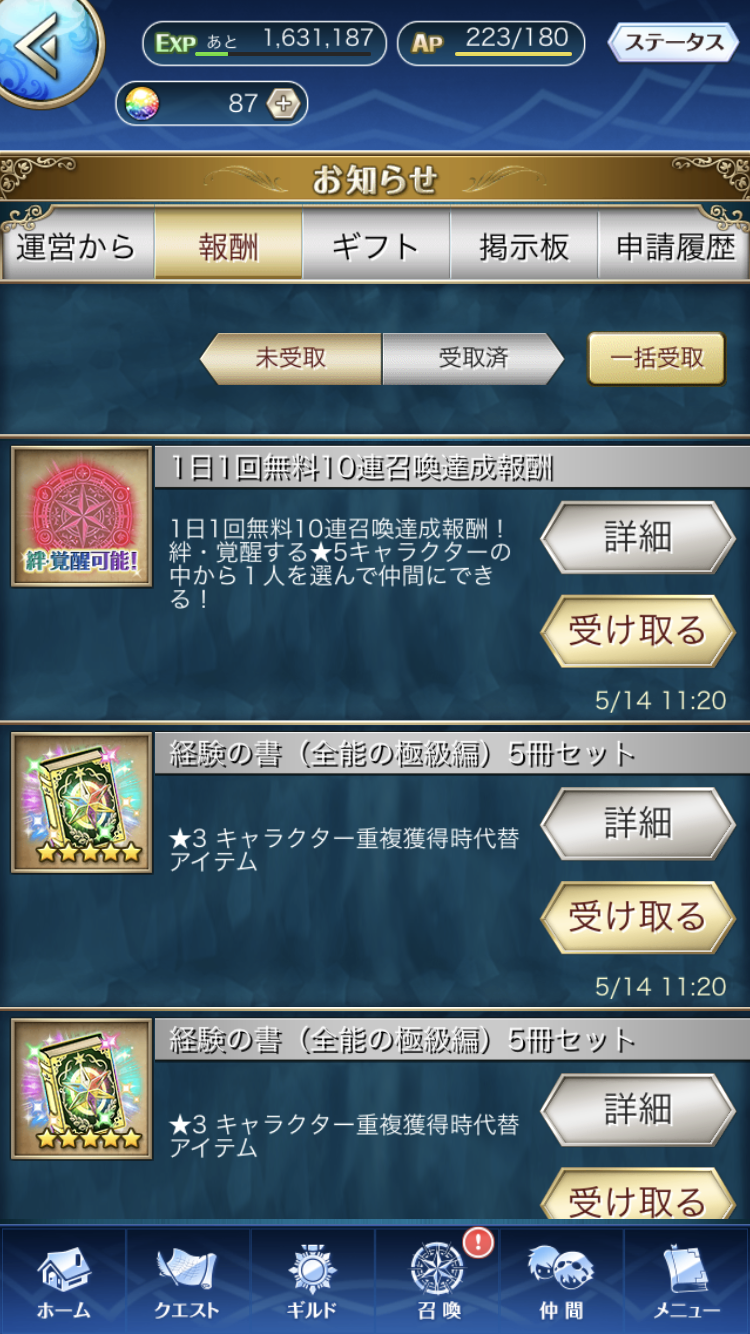The width and height of the screenshot is (750, 1334).
Task: Open the ステータス status button
Action: pos(674,43)
